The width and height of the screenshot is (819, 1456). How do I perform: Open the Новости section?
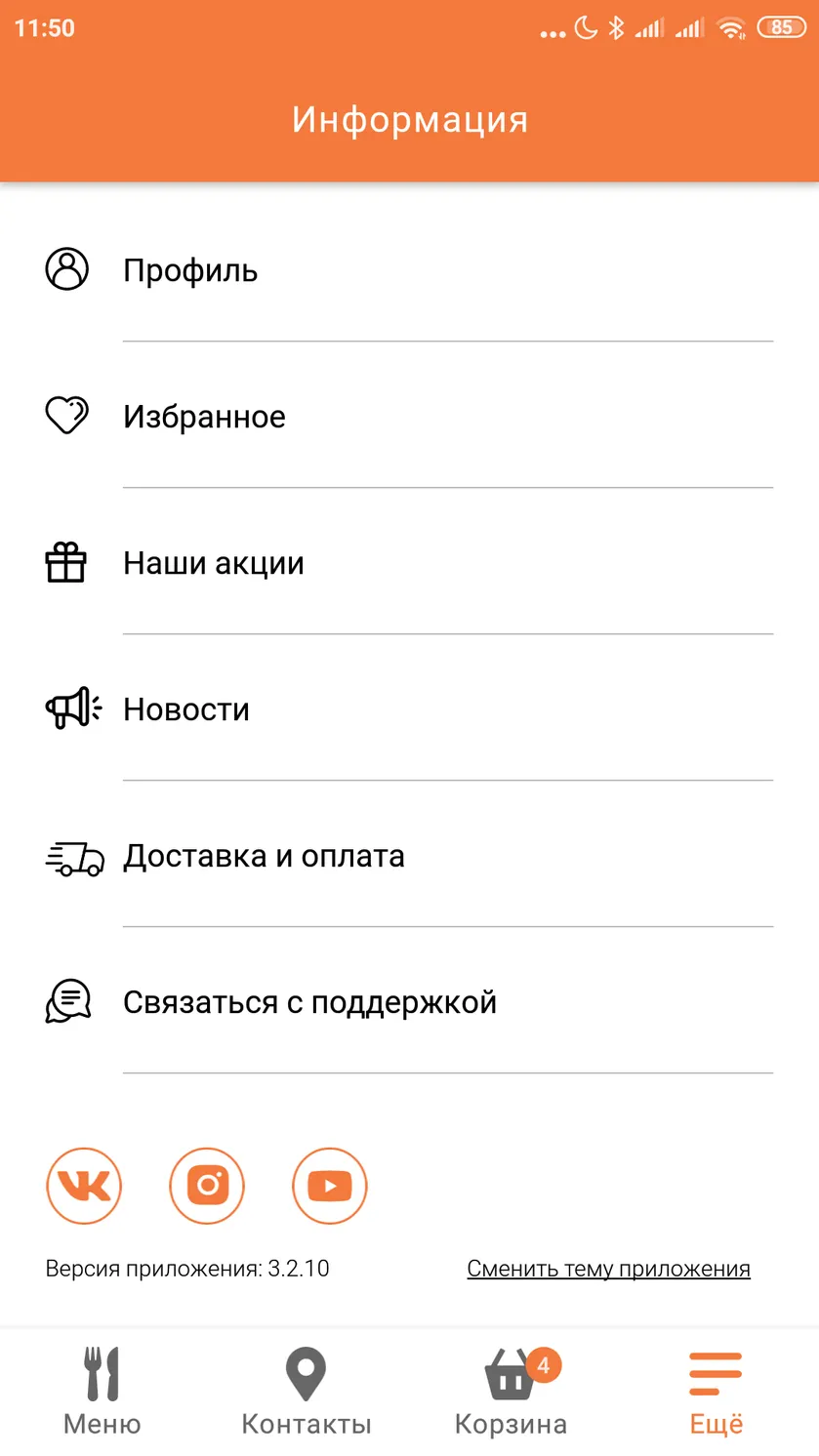(x=409, y=708)
